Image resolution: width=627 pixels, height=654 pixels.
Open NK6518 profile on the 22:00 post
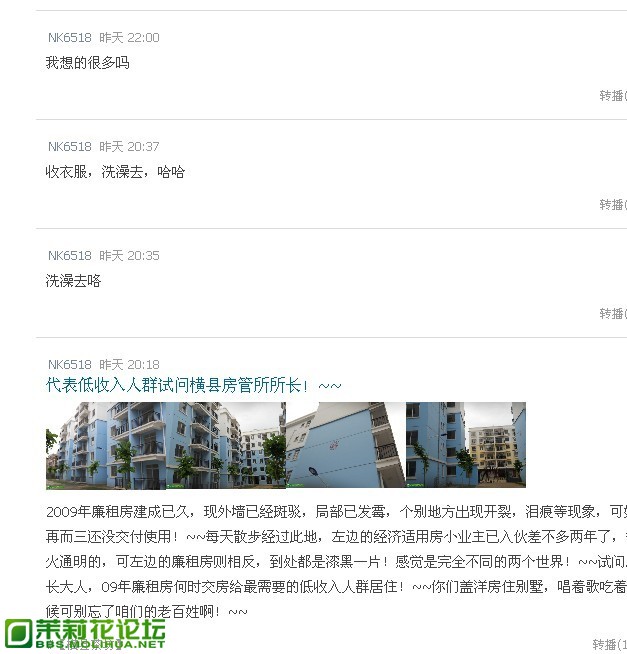pyautogui.click(x=69, y=38)
